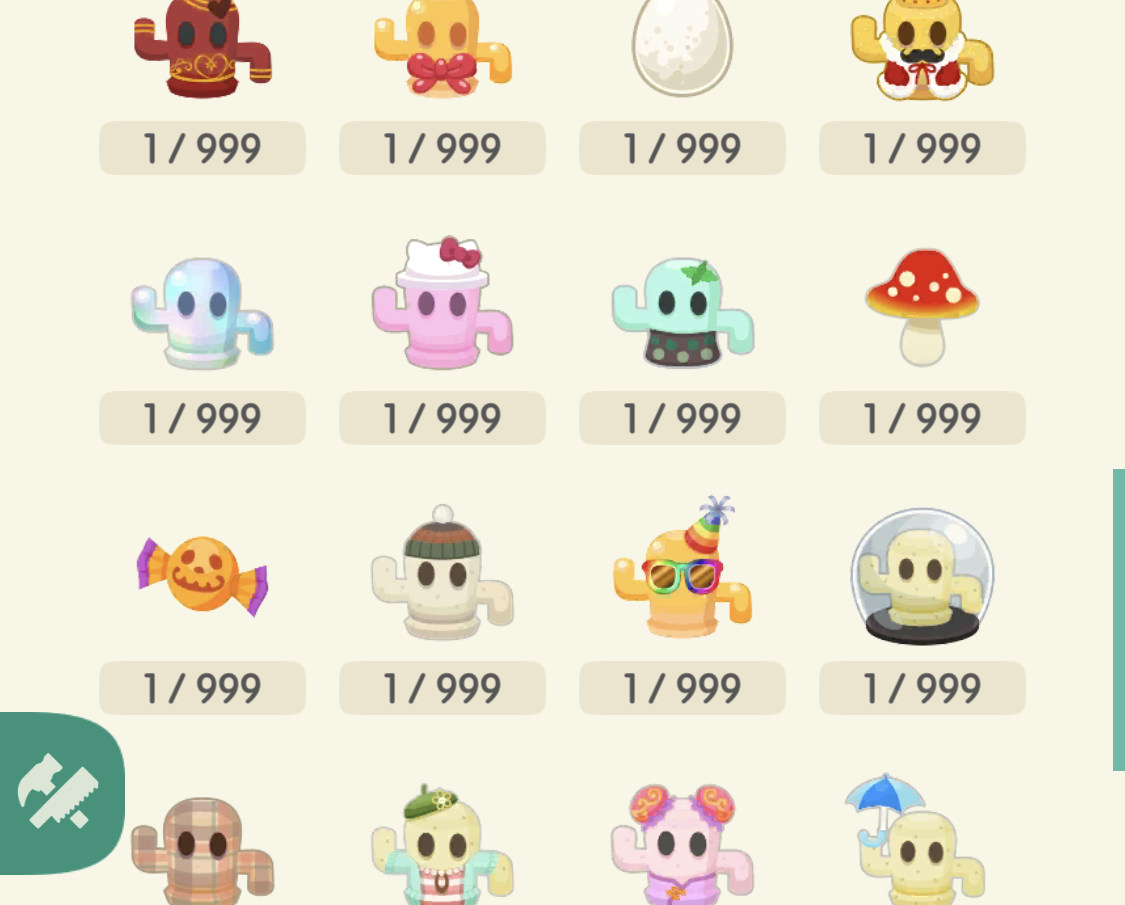Open the pink cactus with white bow hat
This screenshot has width=1125, height=905.
442,304
